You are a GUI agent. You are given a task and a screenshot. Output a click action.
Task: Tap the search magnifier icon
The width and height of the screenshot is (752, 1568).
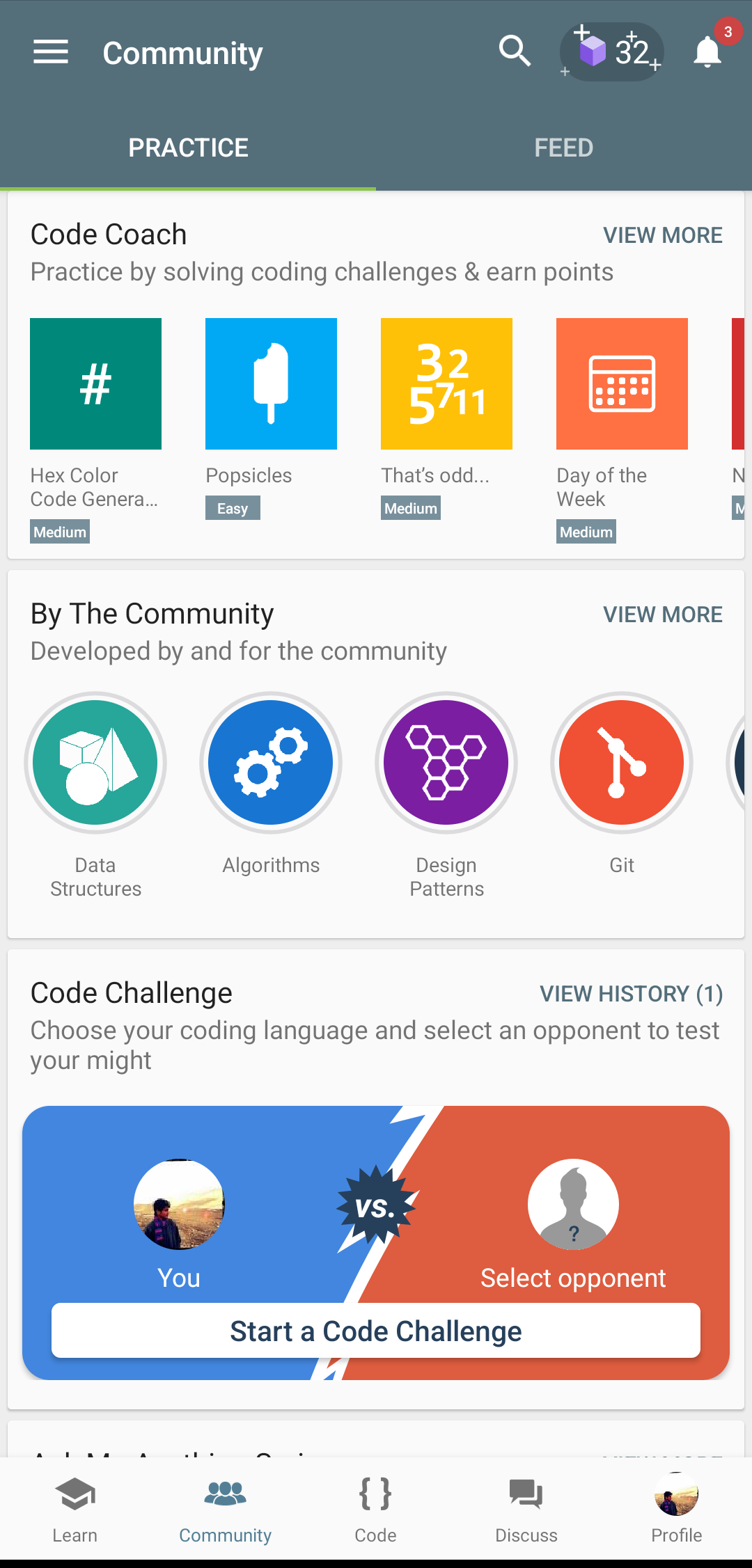point(515,52)
